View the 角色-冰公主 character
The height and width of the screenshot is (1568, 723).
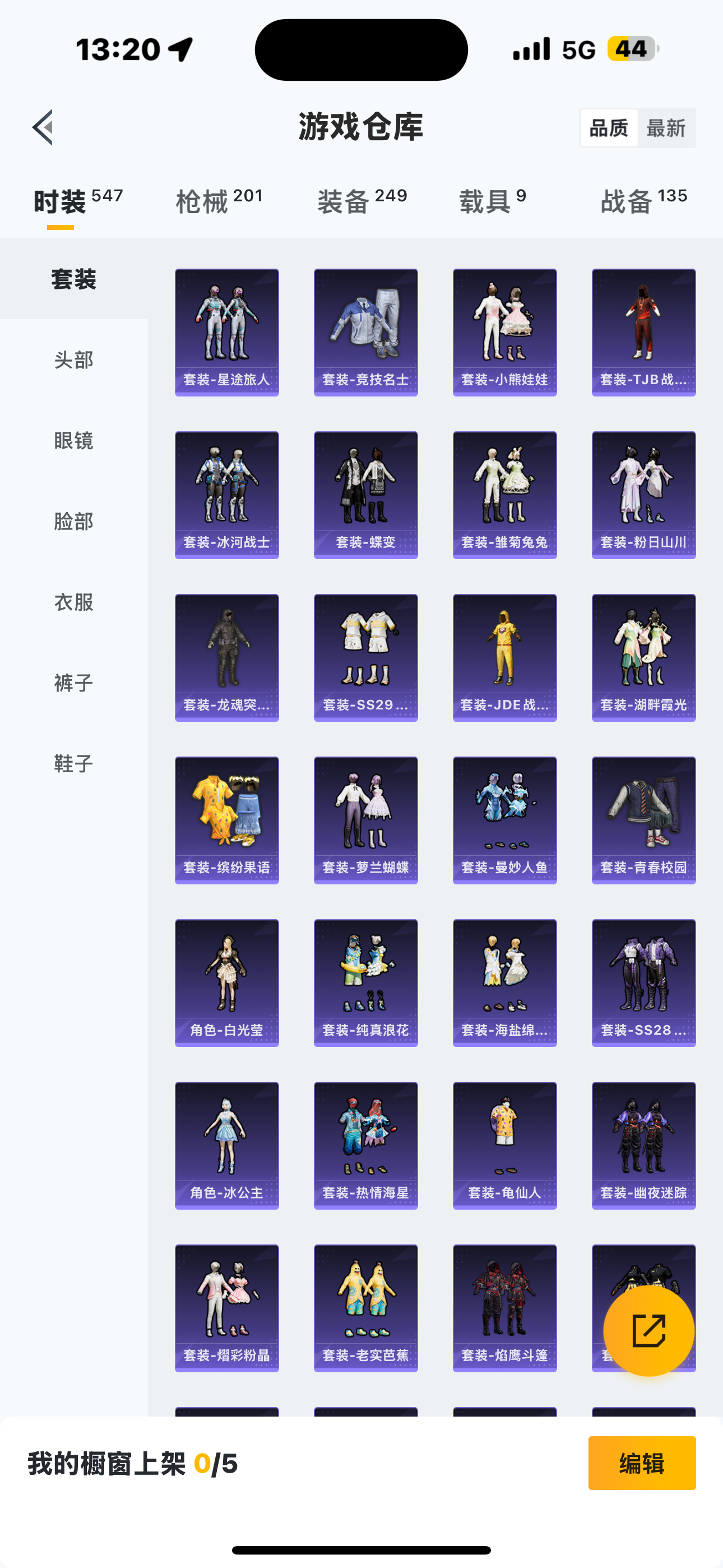(227, 1145)
